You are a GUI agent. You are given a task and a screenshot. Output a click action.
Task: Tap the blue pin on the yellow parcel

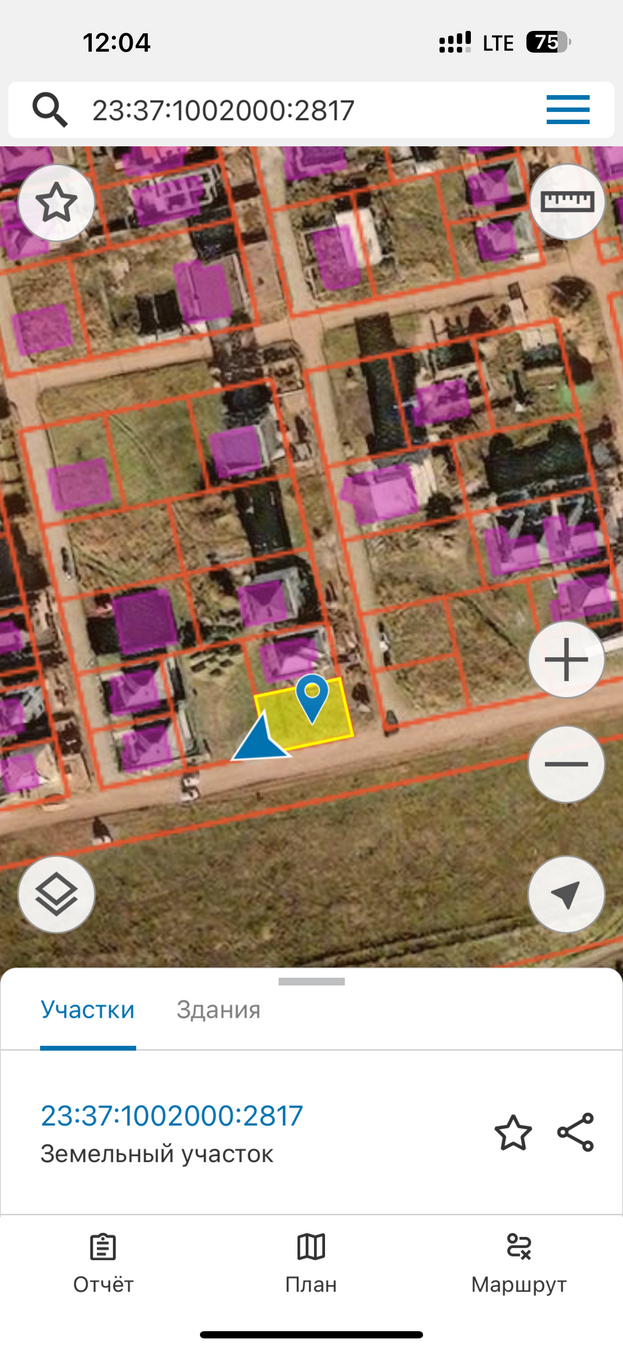[313, 698]
